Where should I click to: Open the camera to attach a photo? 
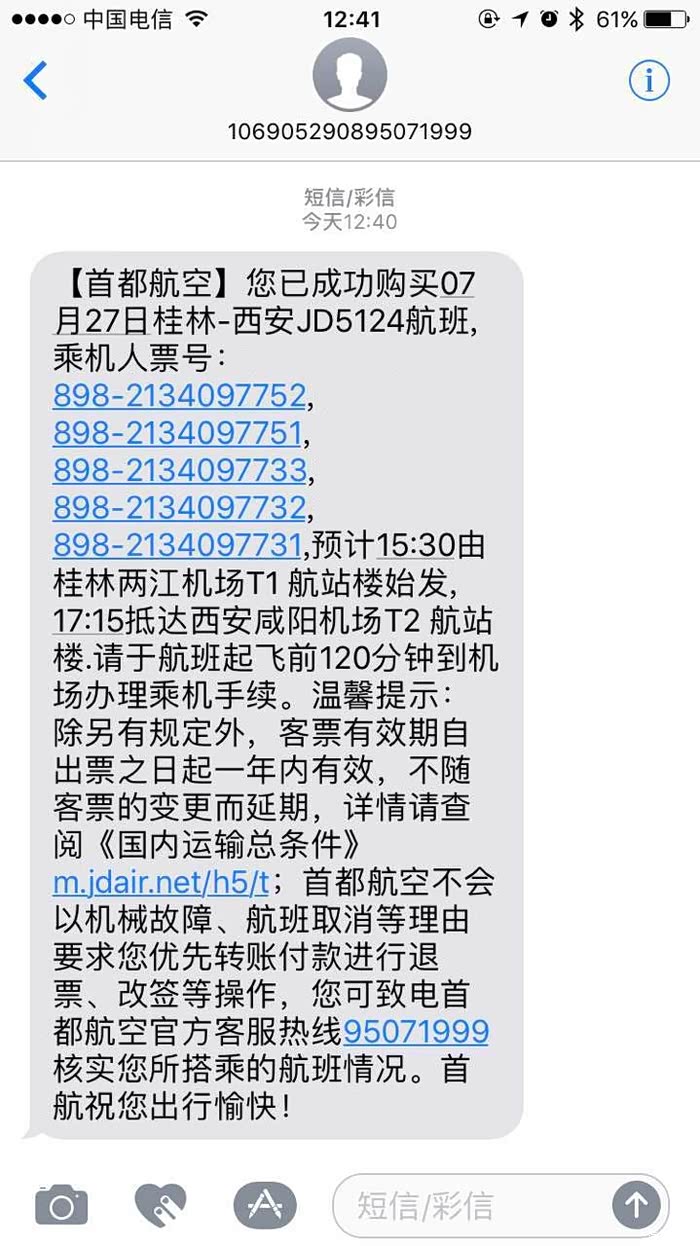[x=62, y=1204]
